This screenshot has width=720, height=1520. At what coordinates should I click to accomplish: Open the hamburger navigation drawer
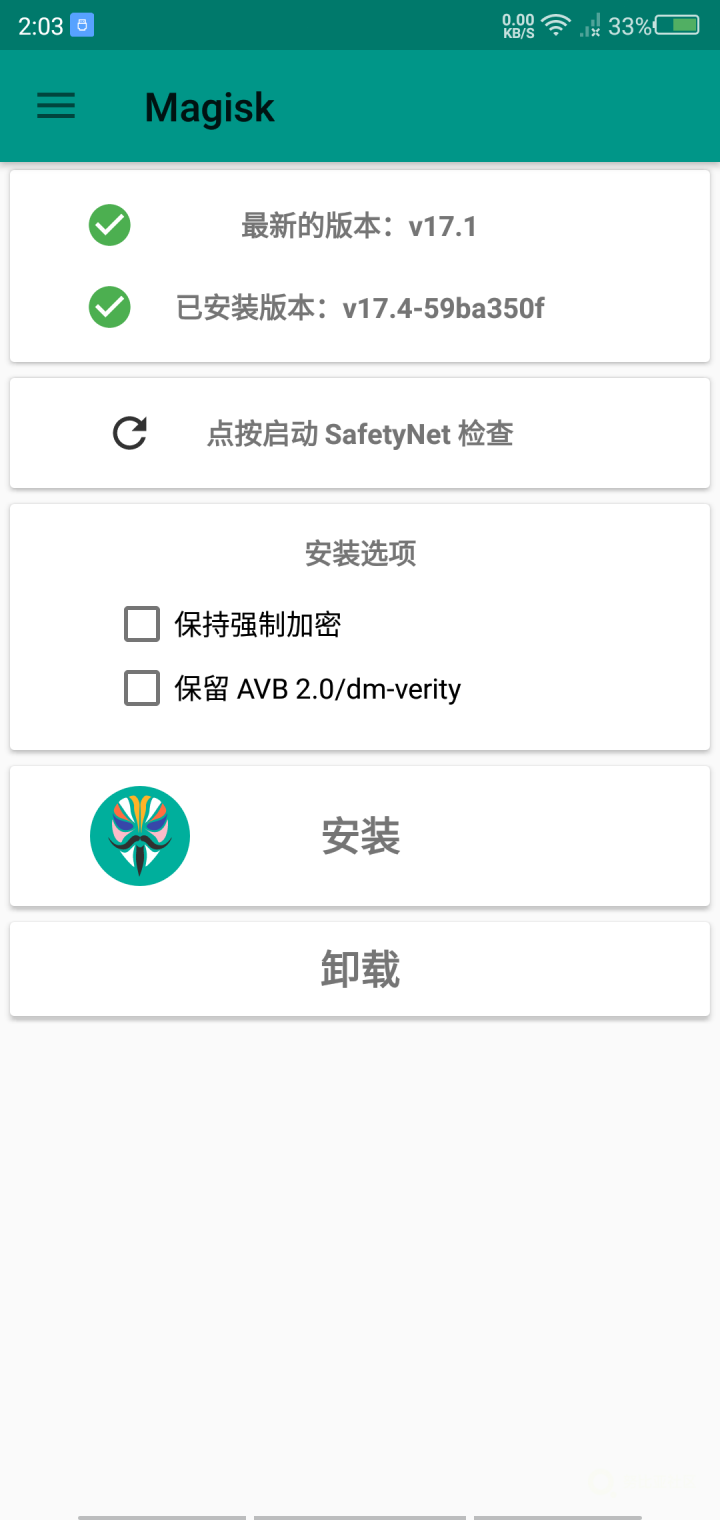56,107
